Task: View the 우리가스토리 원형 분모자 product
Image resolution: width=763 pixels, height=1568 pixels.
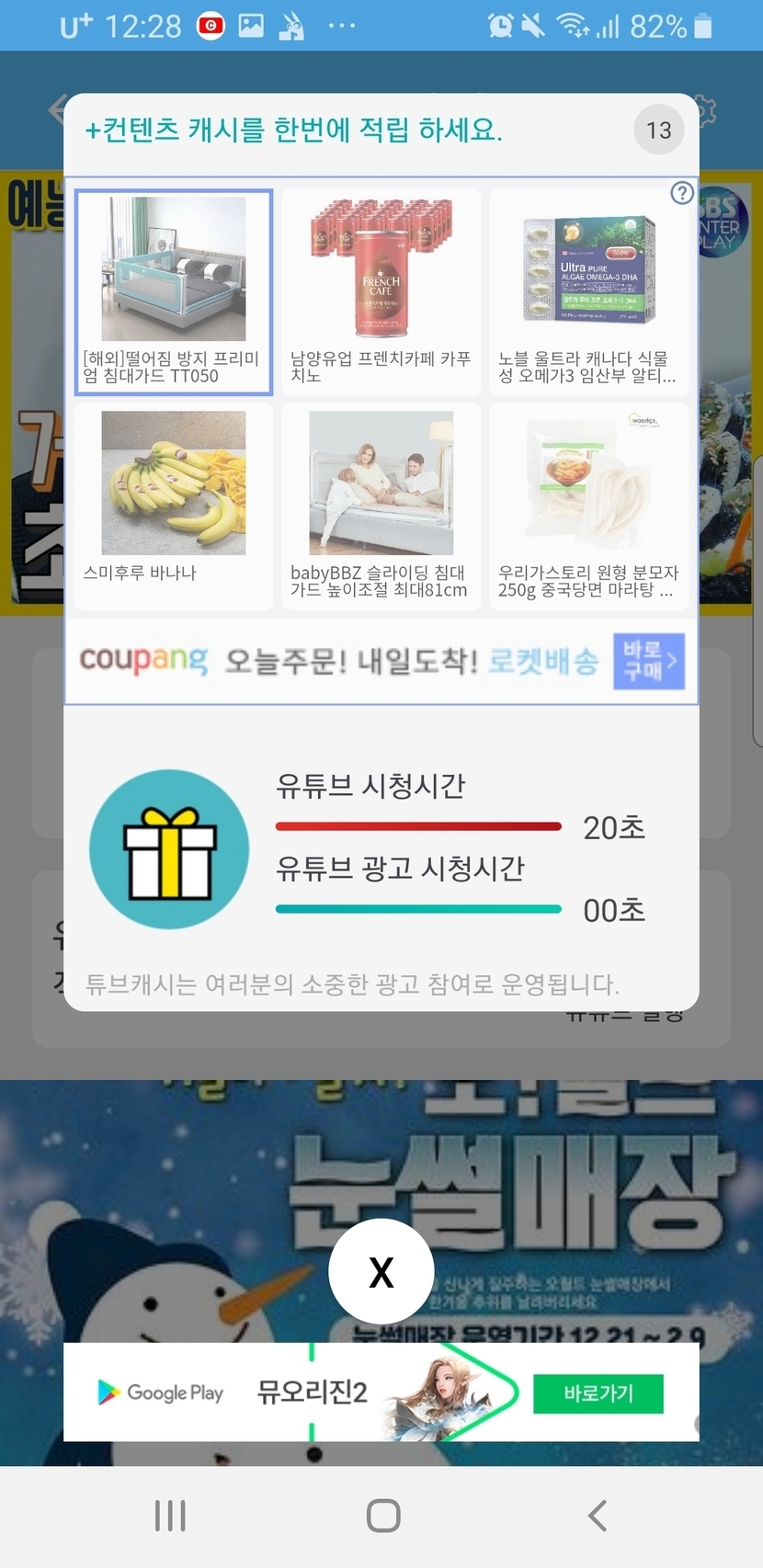Action: (588, 506)
